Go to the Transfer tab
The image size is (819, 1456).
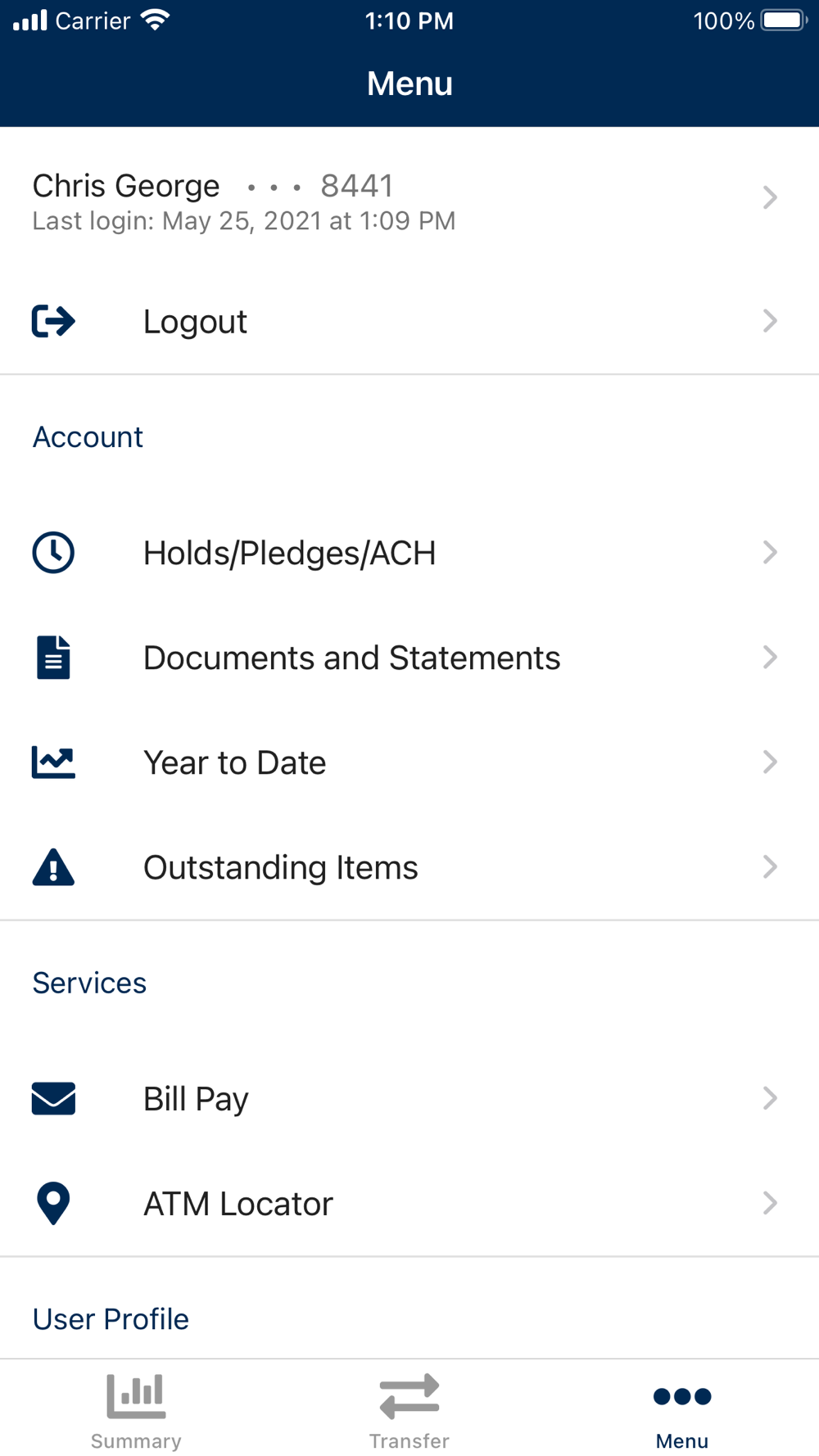click(x=409, y=1411)
